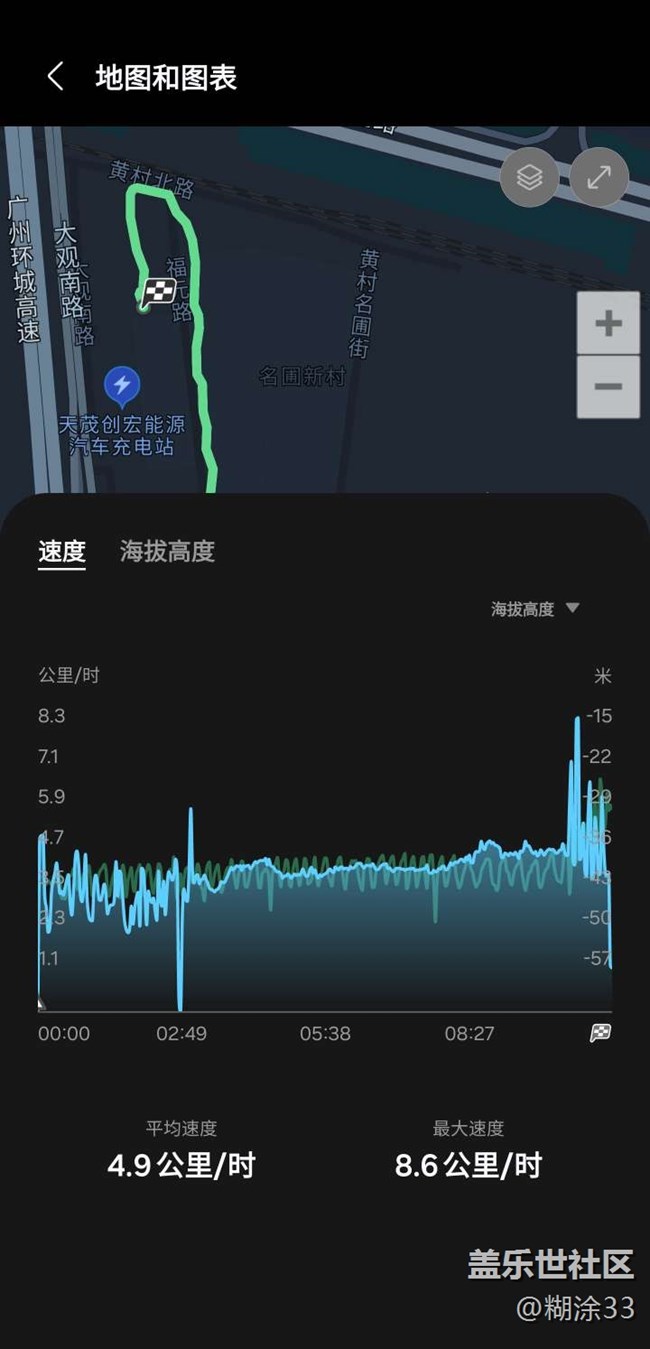Switch to the 海拔高度 tab

pyautogui.click(x=167, y=551)
